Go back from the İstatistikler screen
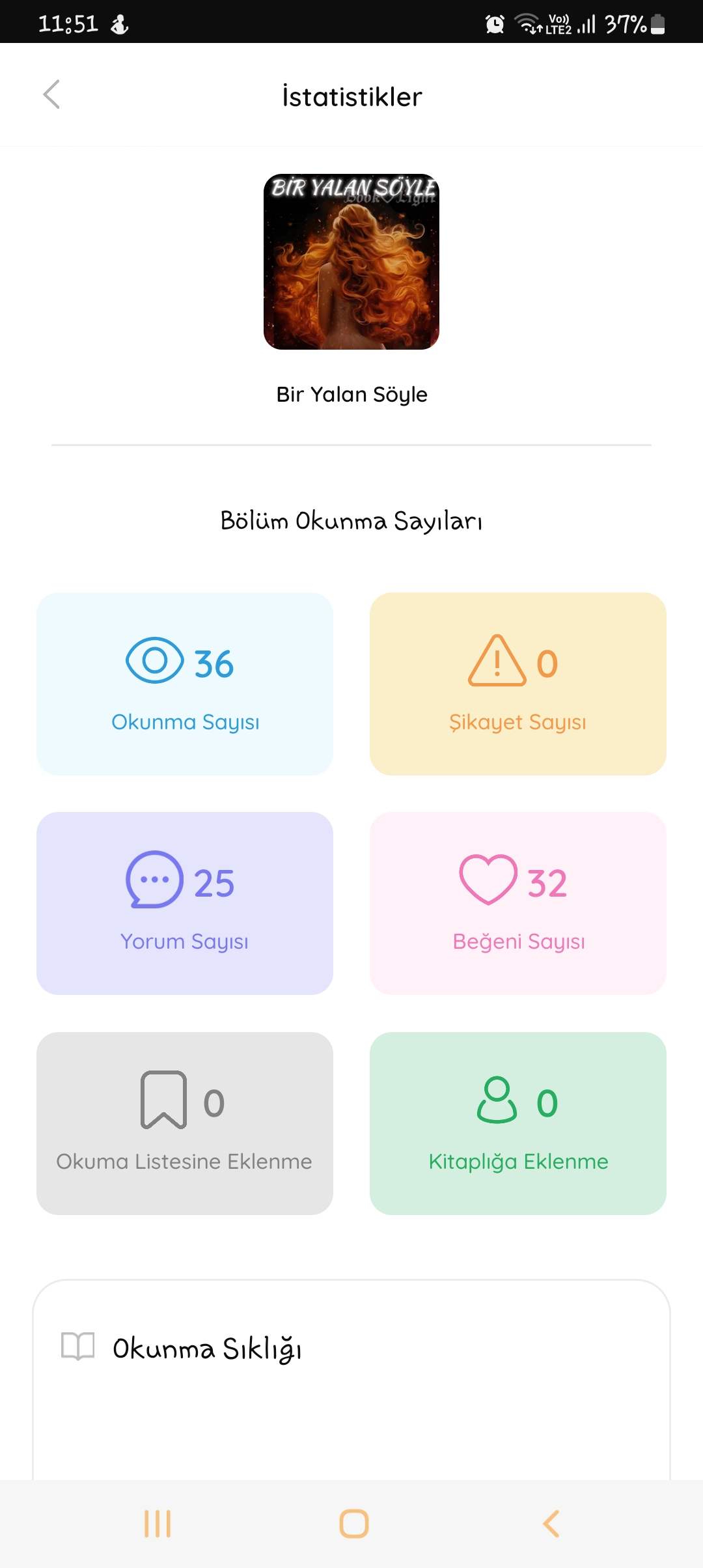 (51, 95)
